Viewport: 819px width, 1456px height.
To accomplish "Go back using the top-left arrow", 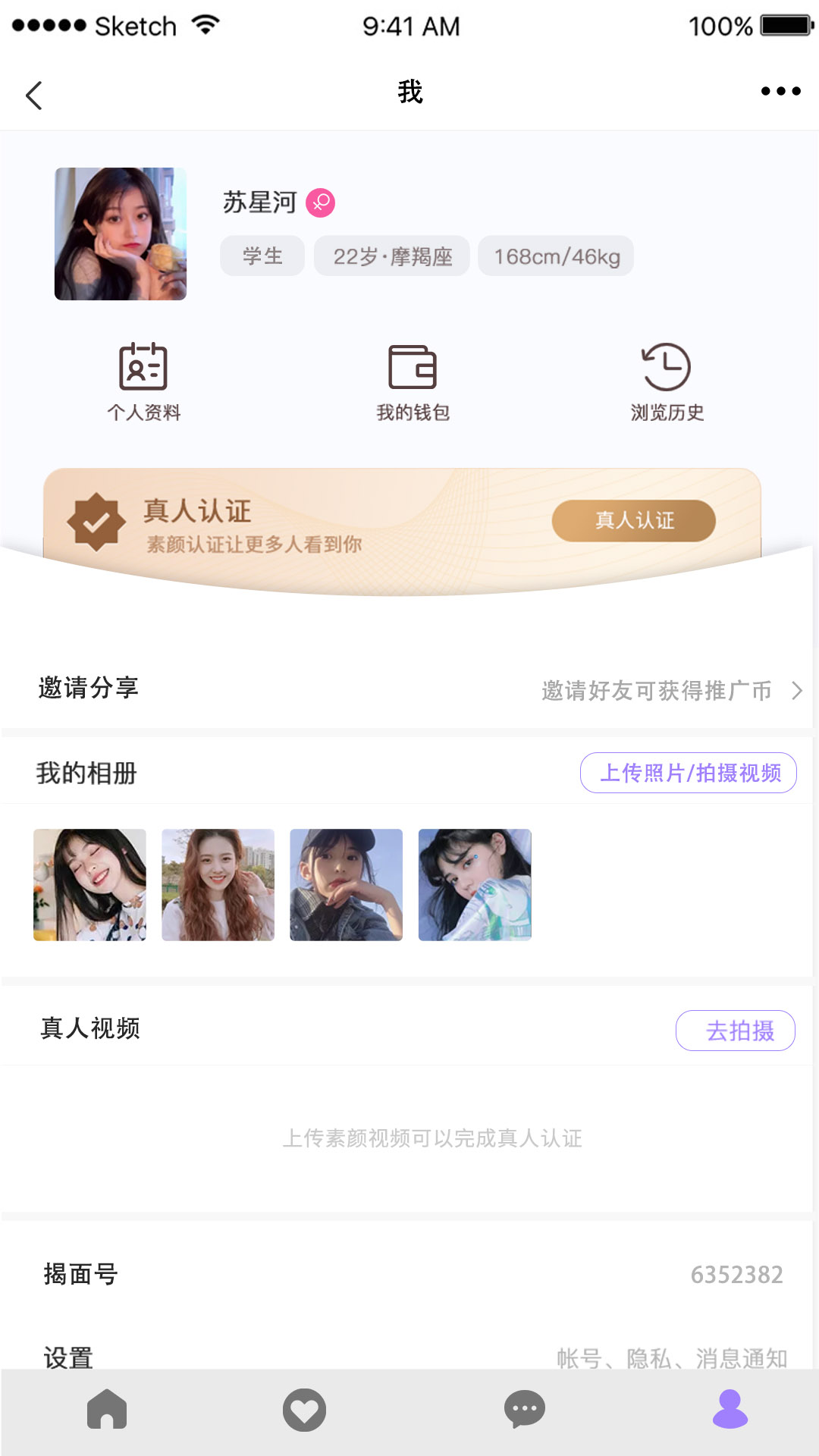I will coord(34,95).
